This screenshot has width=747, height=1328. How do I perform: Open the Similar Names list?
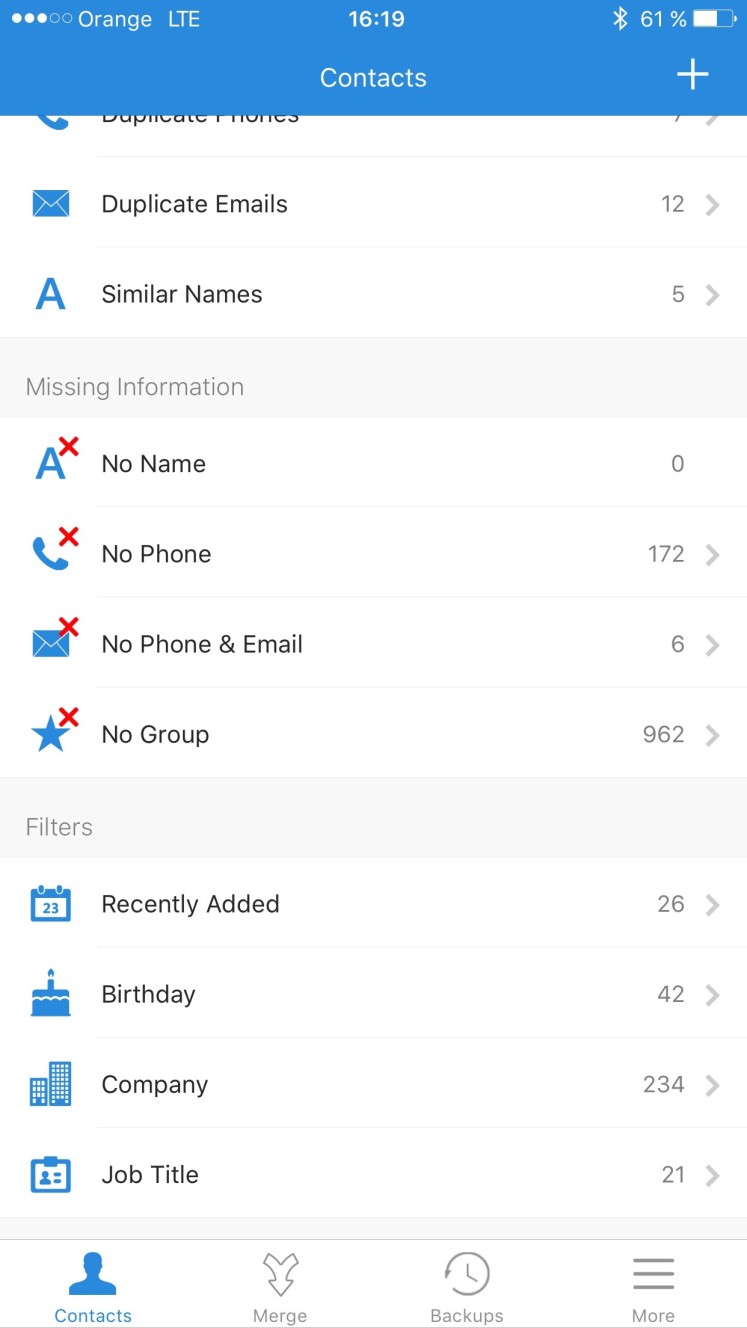[x=373, y=294]
